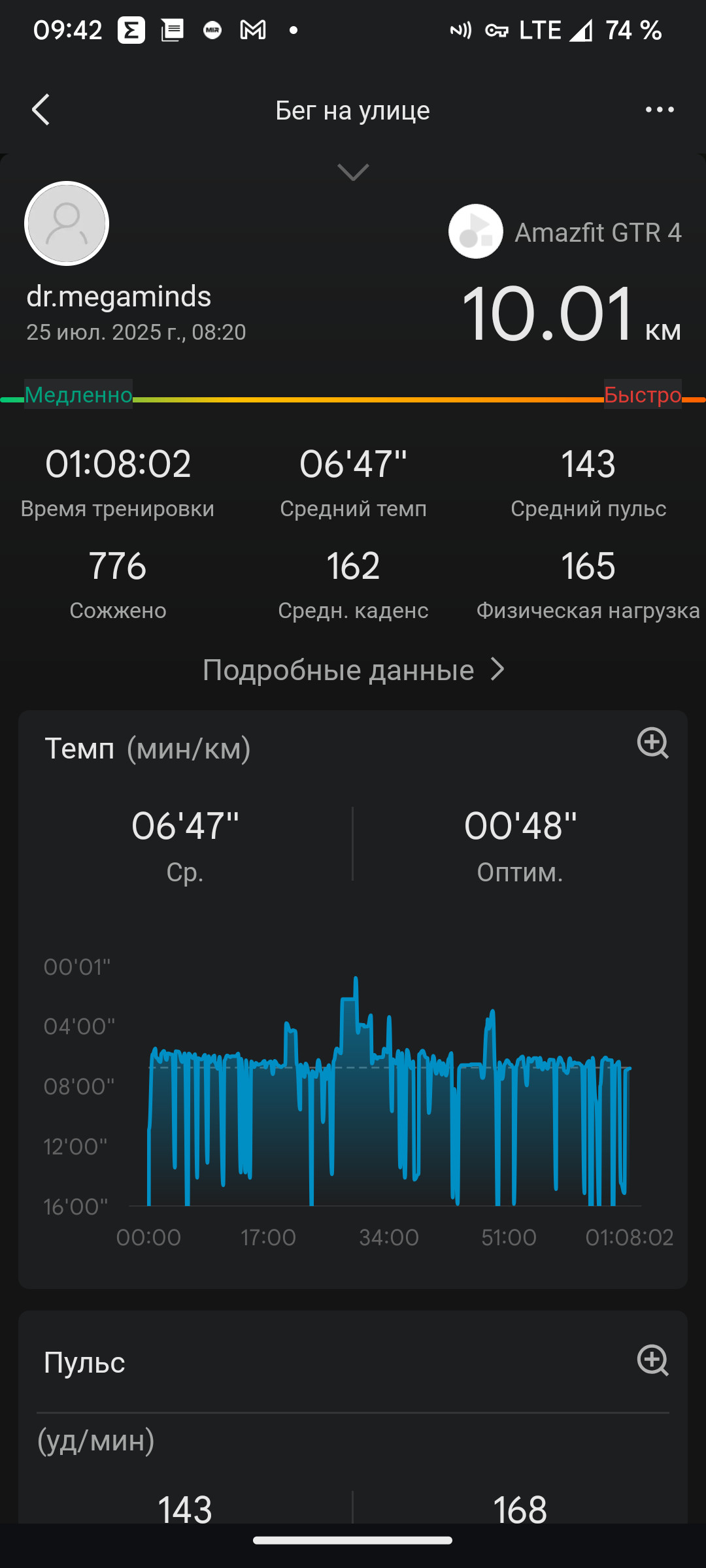Go back from the Бег на улице screen

pos(41,110)
